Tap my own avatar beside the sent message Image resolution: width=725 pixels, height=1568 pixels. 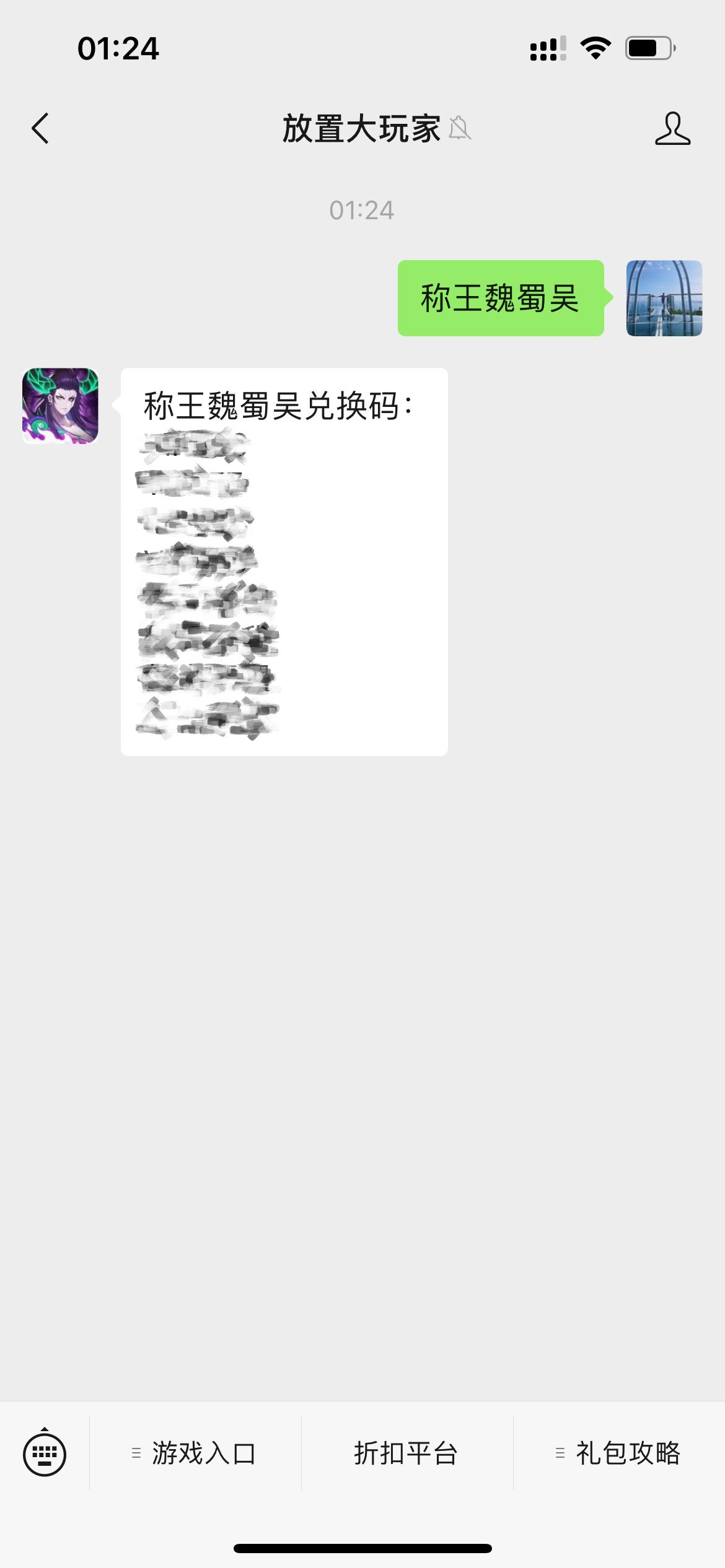664,298
